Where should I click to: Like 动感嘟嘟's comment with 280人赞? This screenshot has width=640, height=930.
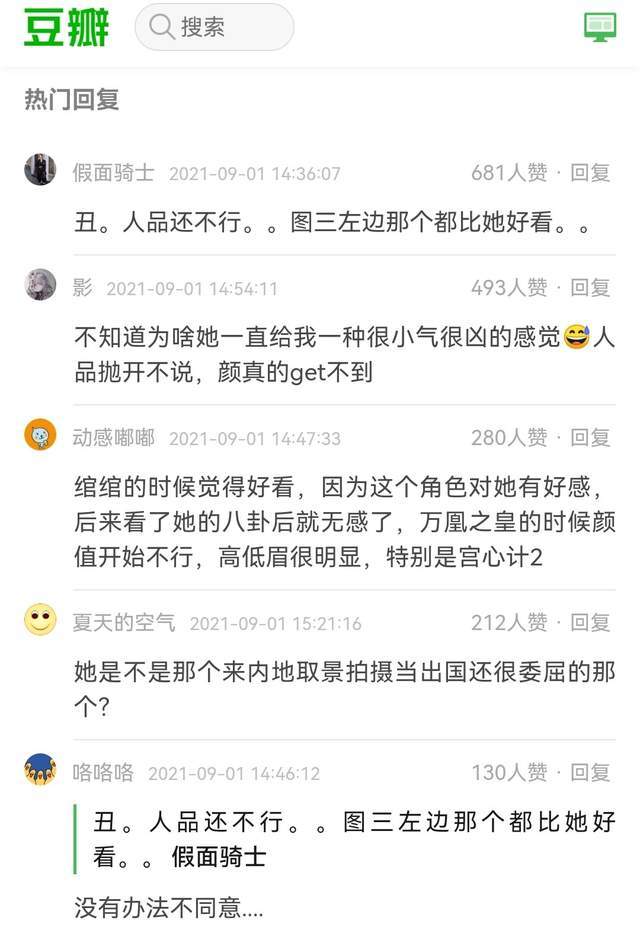coord(509,438)
